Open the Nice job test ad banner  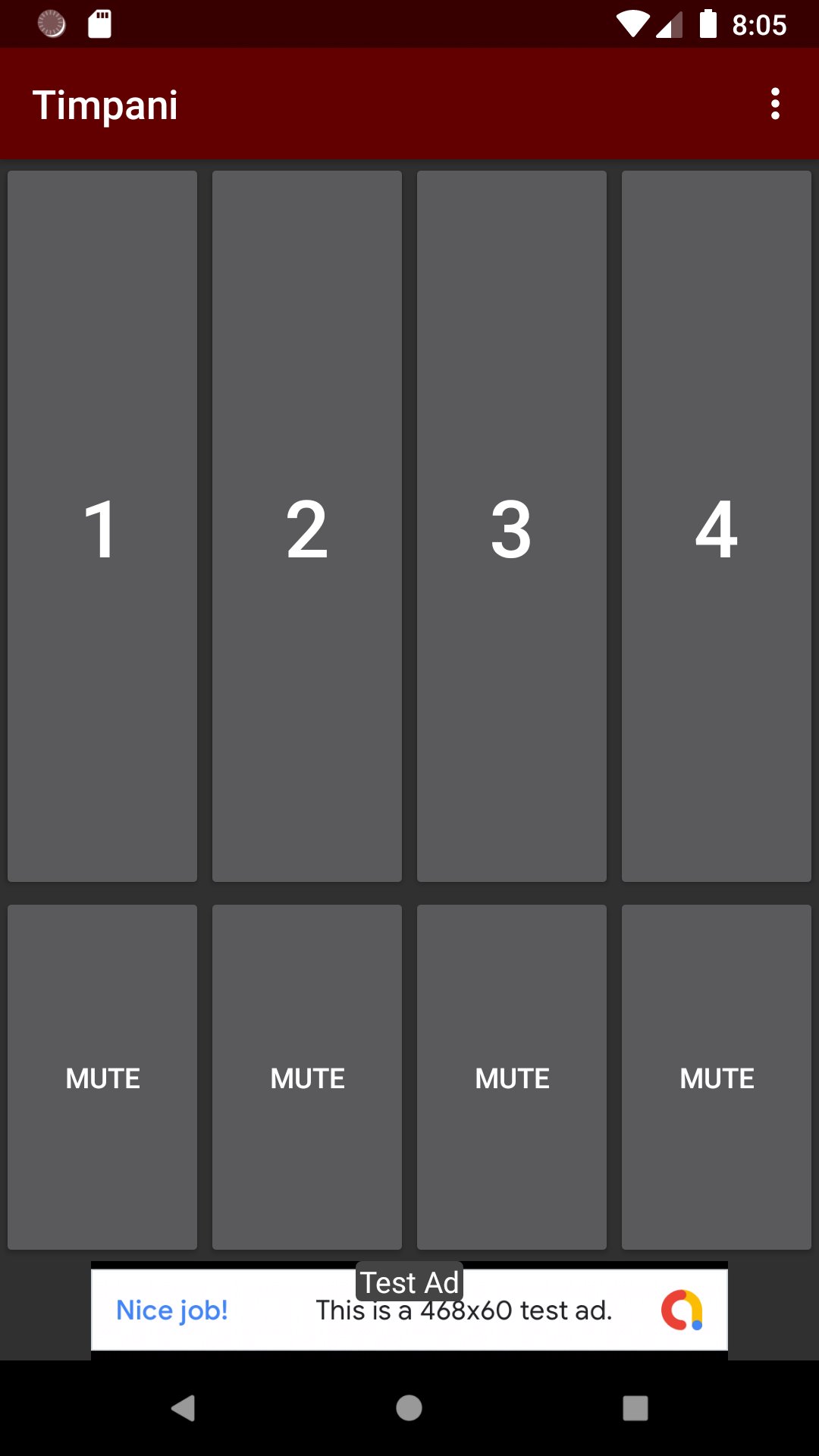pos(409,1310)
